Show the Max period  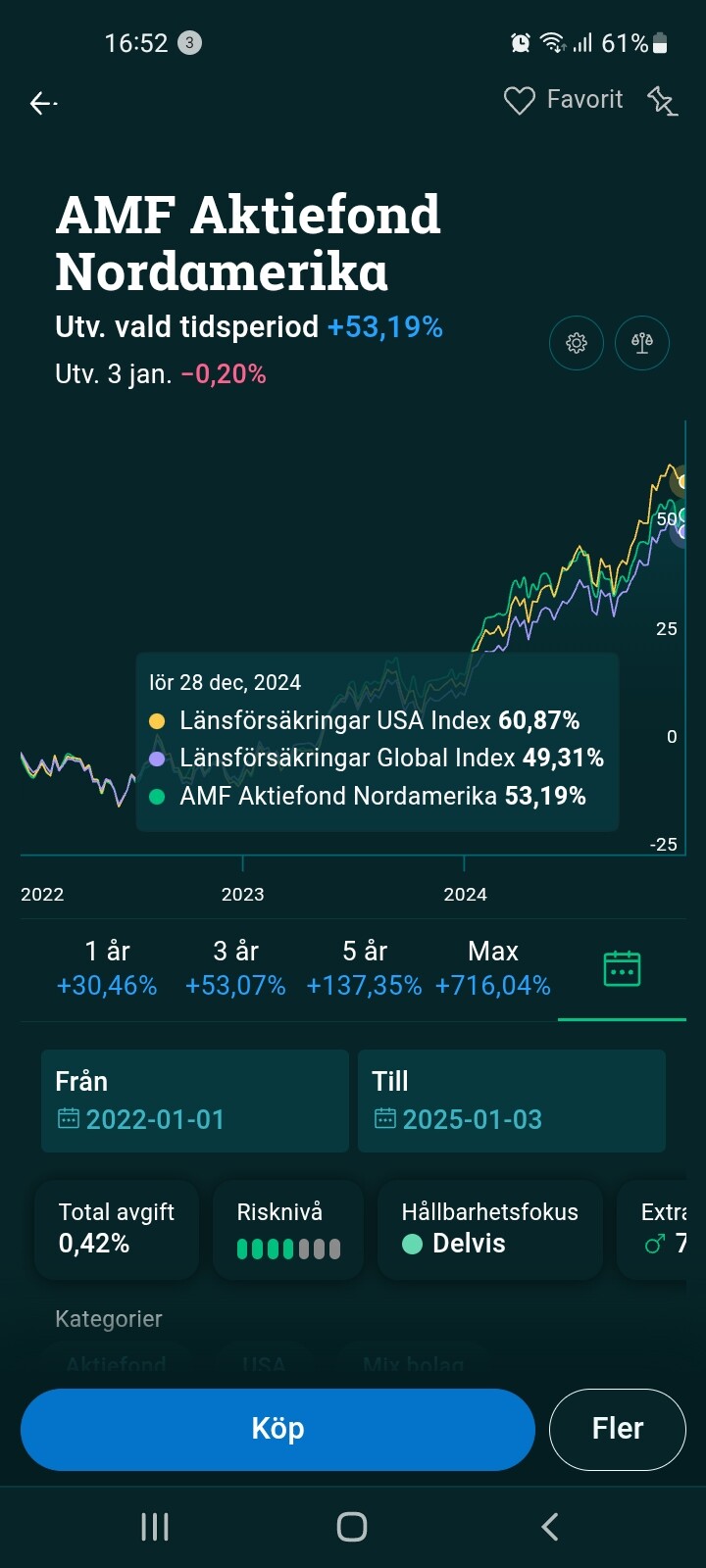click(x=492, y=968)
